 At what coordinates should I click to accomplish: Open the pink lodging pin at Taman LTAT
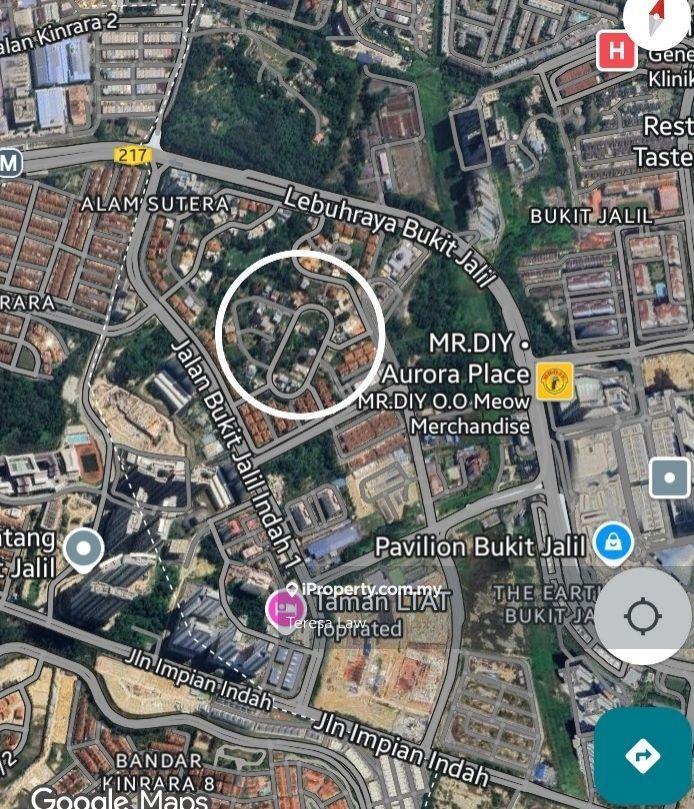pos(286,608)
